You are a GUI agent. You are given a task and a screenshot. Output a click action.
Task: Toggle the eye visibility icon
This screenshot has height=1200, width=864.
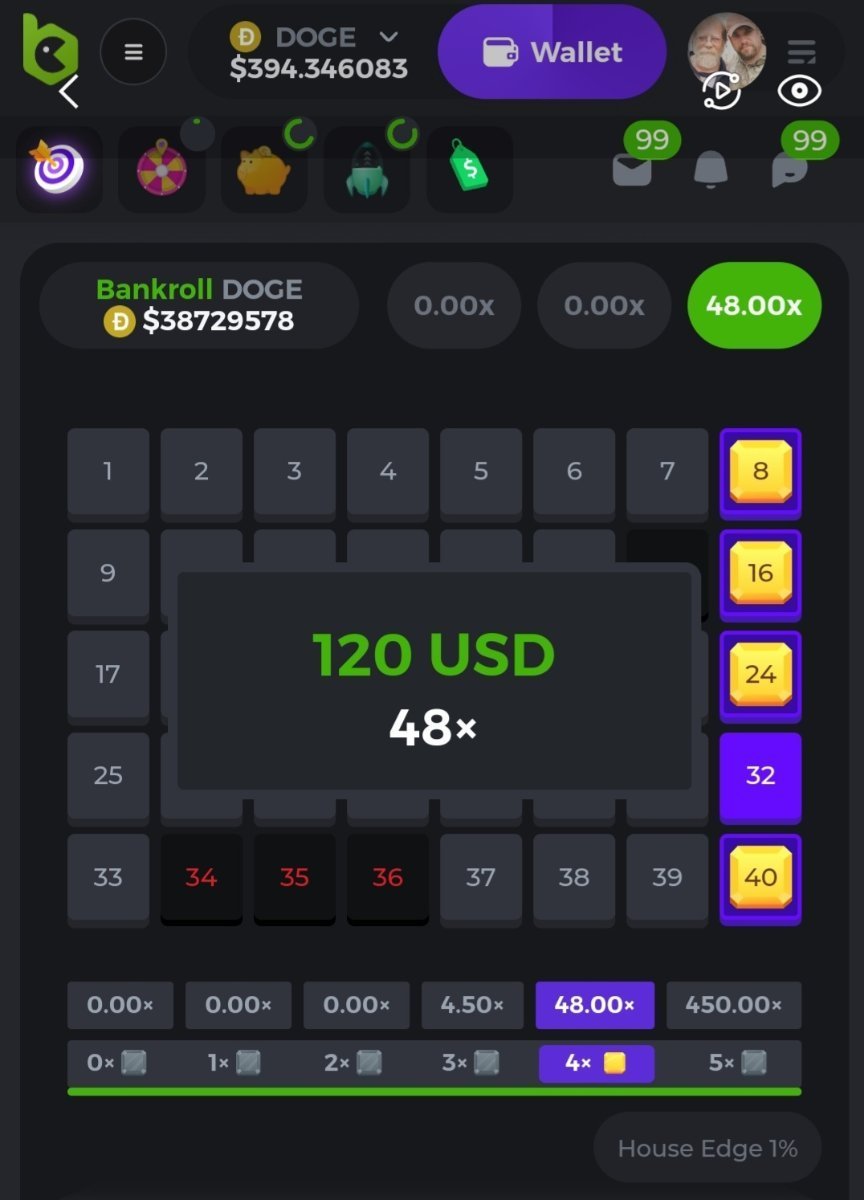tap(799, 91)
